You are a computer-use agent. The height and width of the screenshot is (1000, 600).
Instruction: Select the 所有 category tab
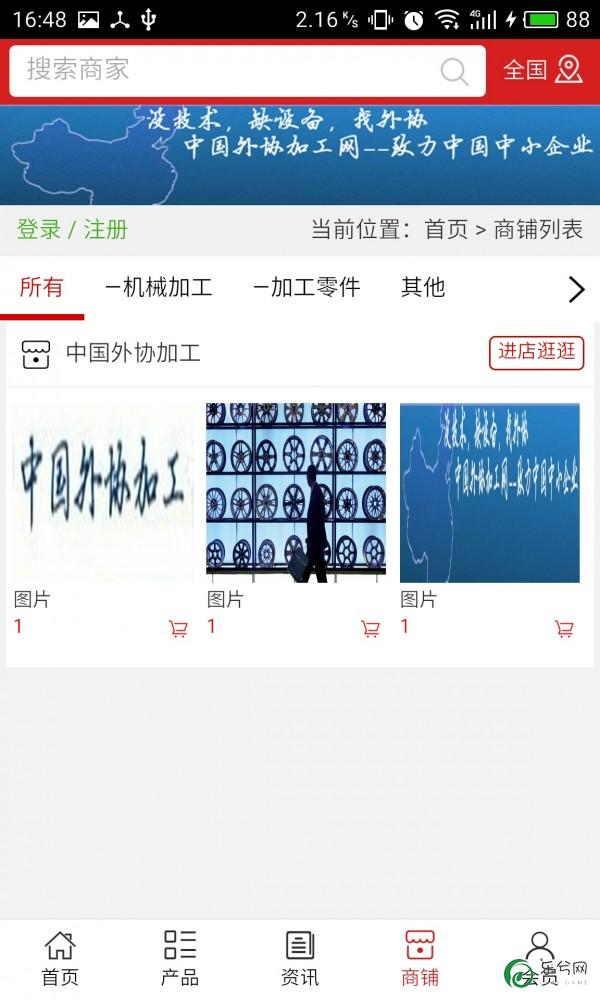tap(41, 288)
